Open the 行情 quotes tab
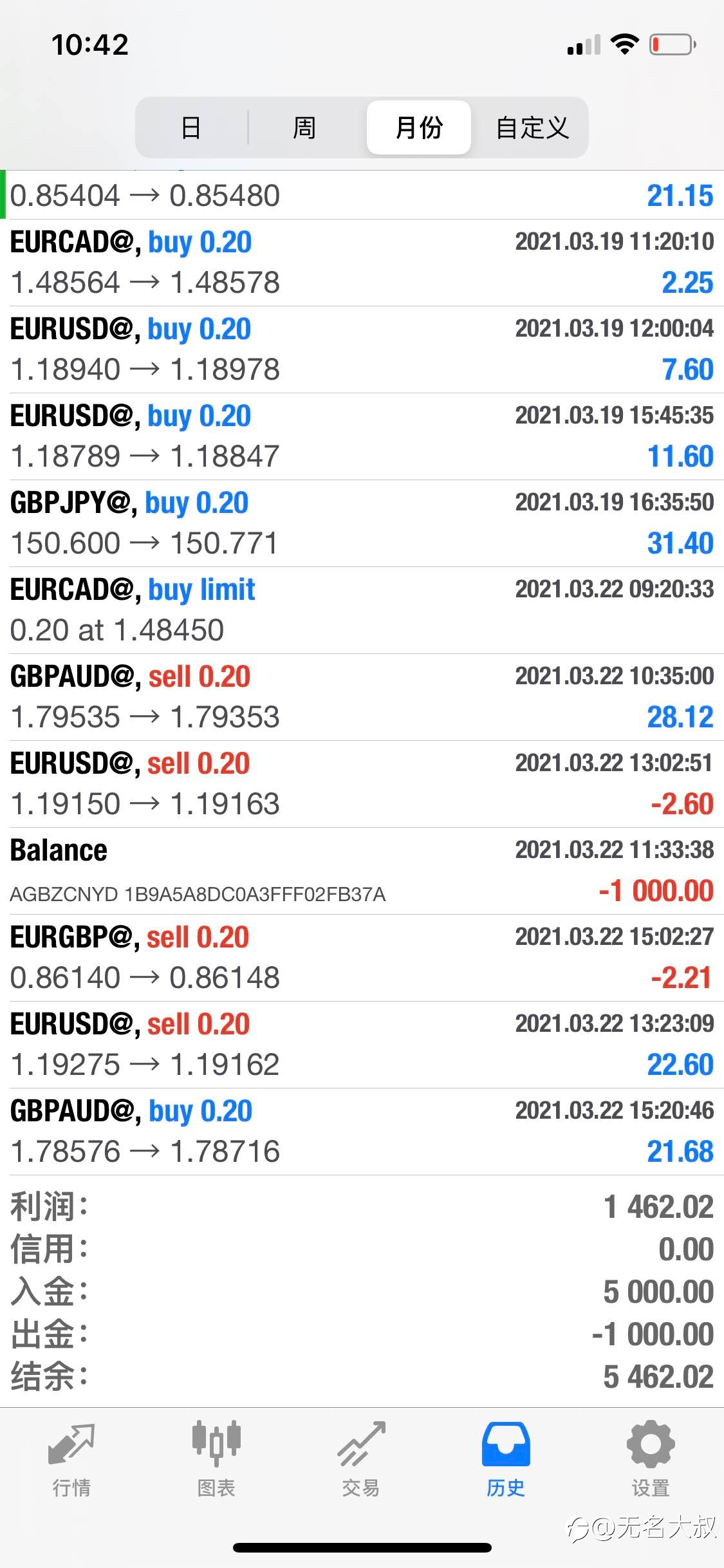Viewport: 724px width, 1568px height. 71,1459
